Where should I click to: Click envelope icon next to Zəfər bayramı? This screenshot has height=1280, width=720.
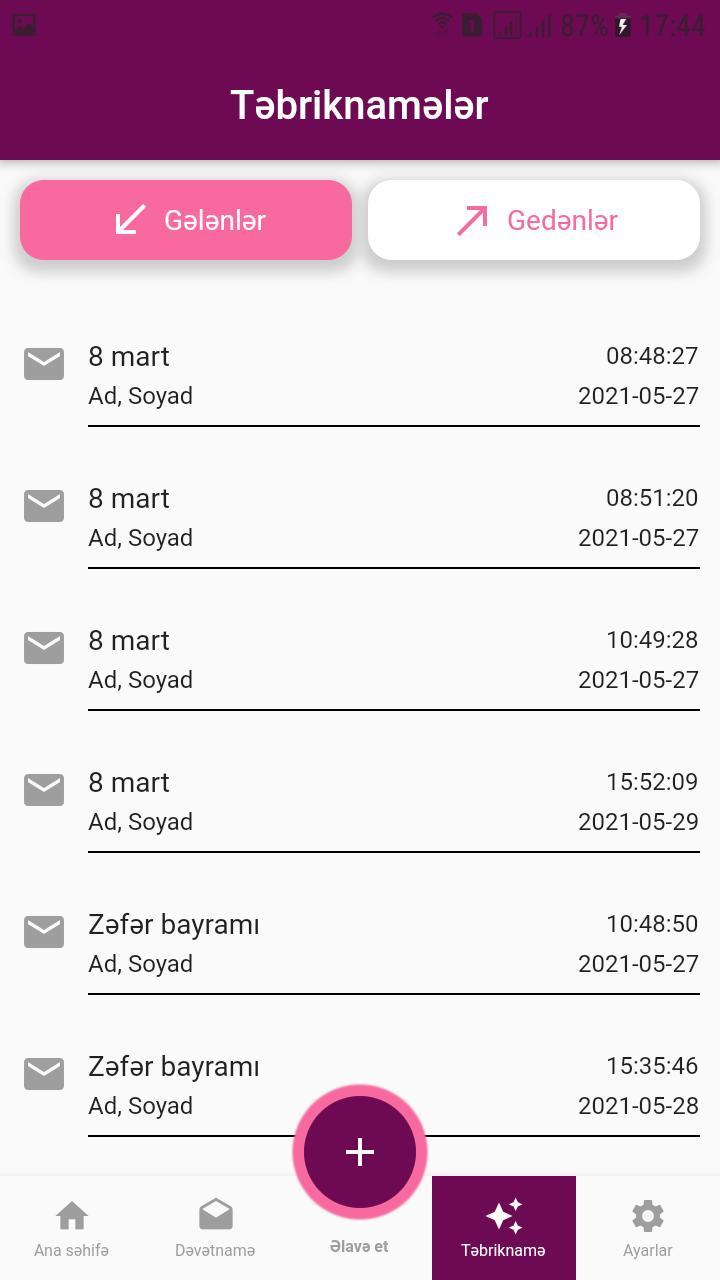coord(43,932)
